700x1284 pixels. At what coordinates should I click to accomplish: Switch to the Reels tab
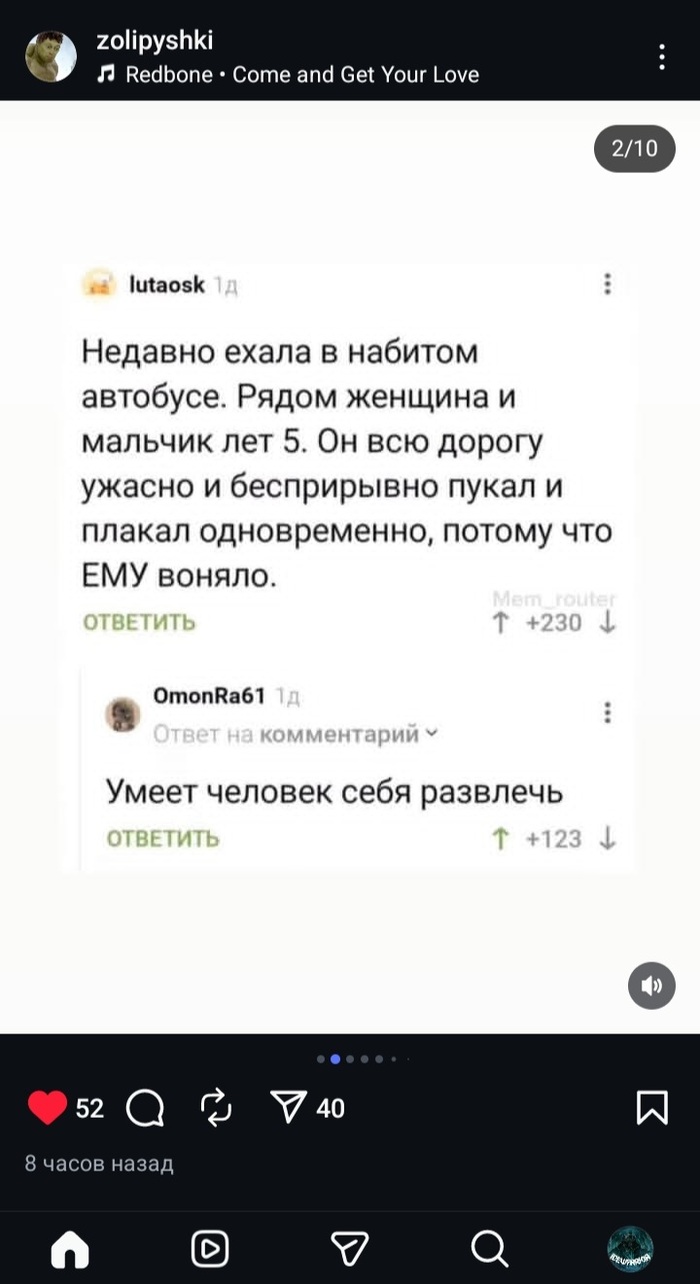(x=209, y=1248)
